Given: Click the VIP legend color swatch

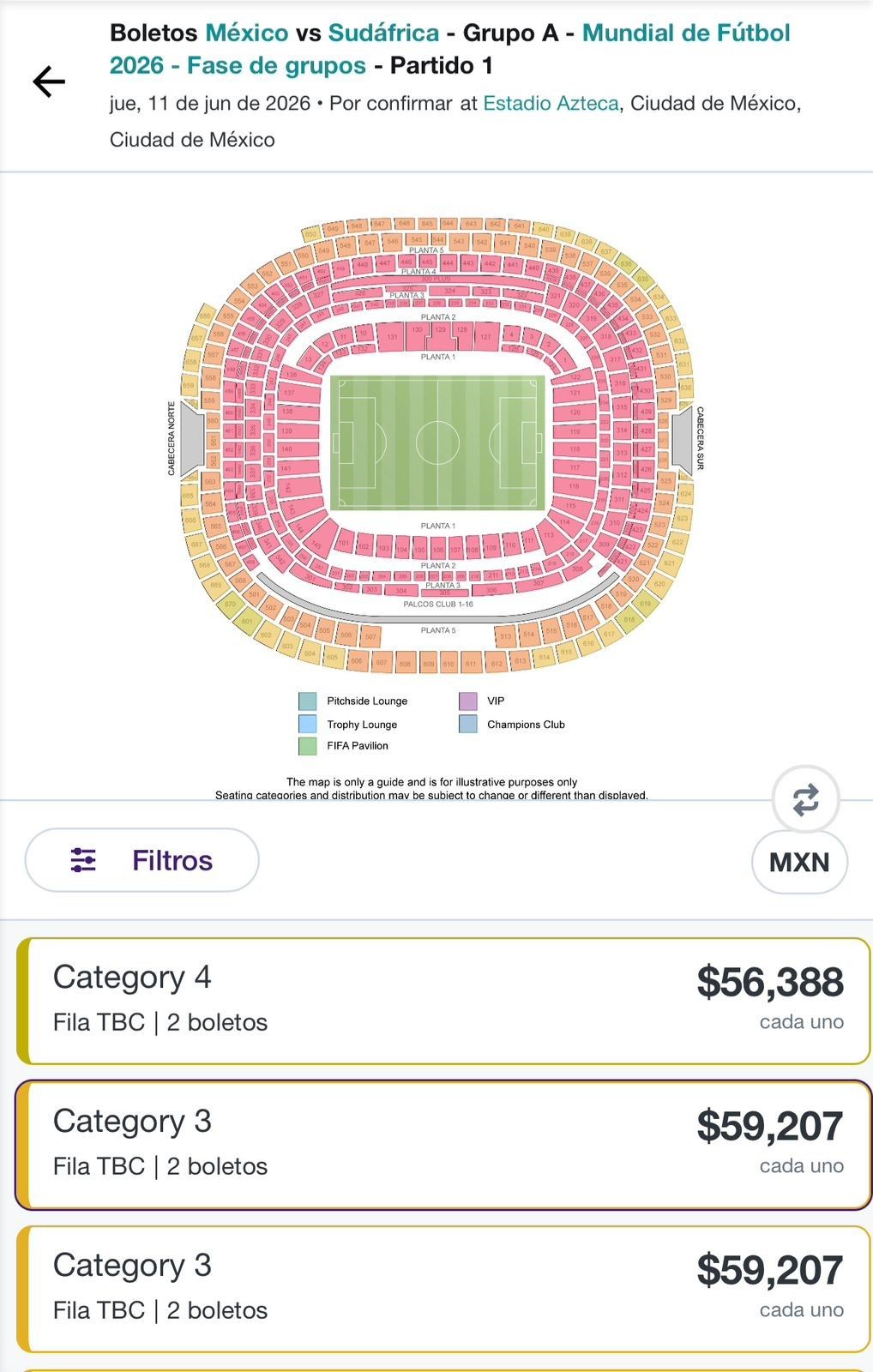Looking at the screenshot, I should [468, 701].
